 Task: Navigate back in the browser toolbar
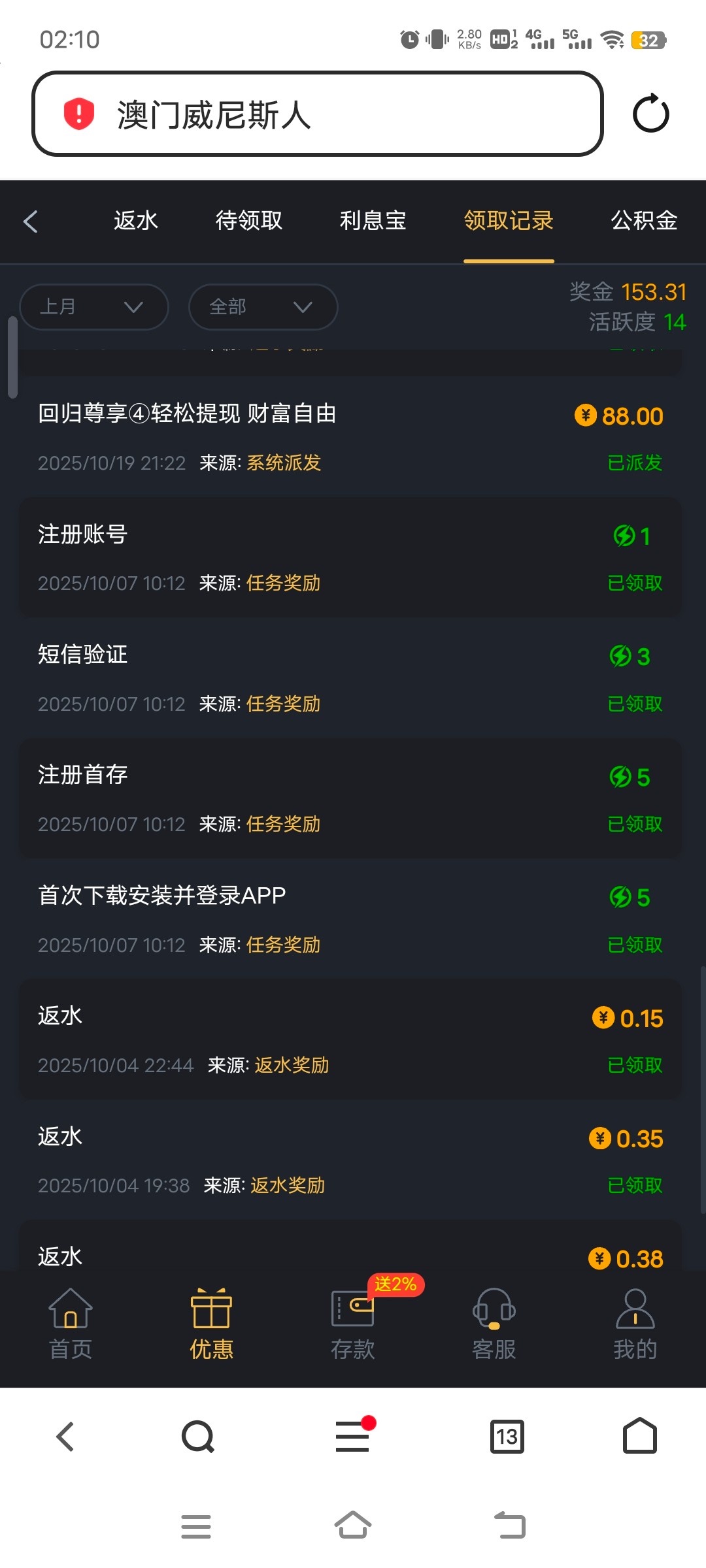65,1437
